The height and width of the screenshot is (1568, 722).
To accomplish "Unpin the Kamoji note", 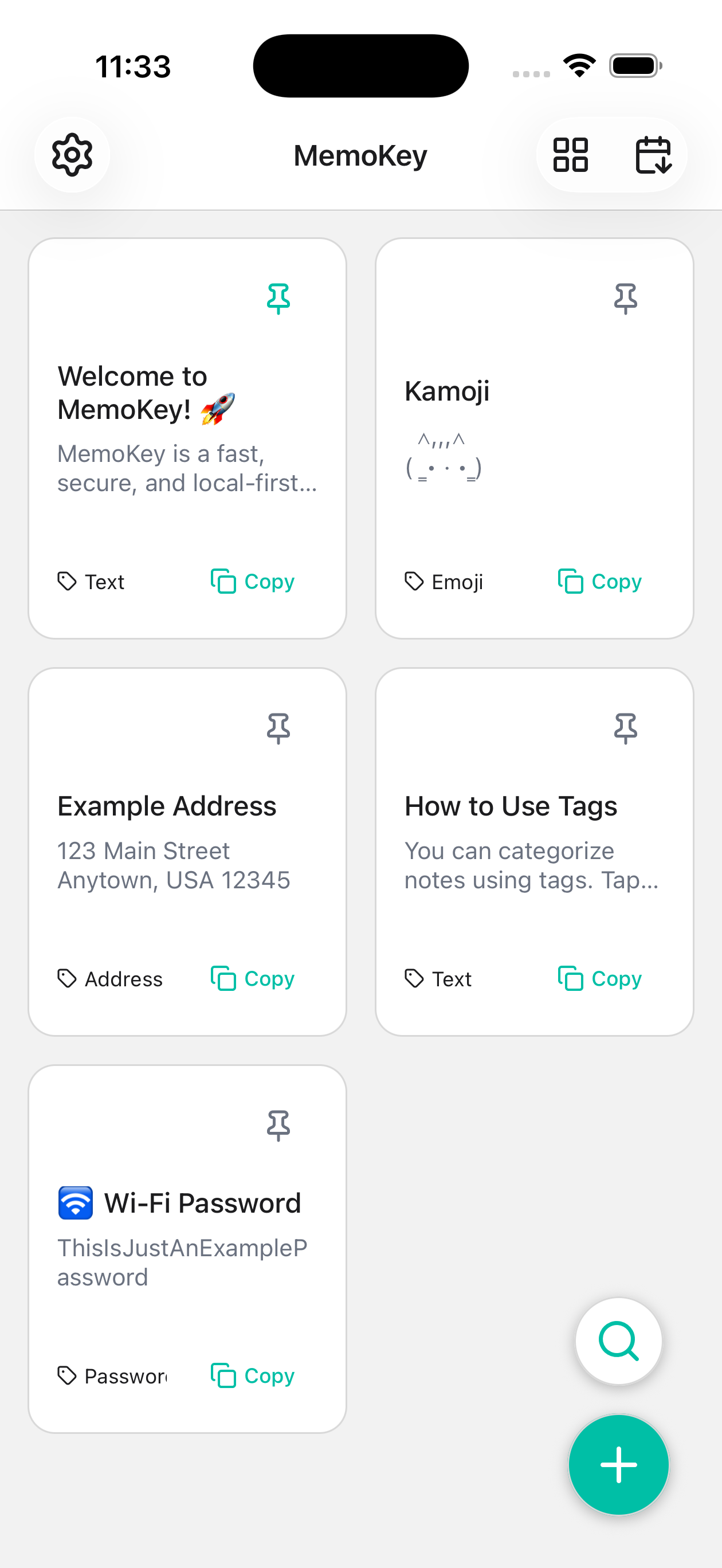I will click(x=625, y=297).
